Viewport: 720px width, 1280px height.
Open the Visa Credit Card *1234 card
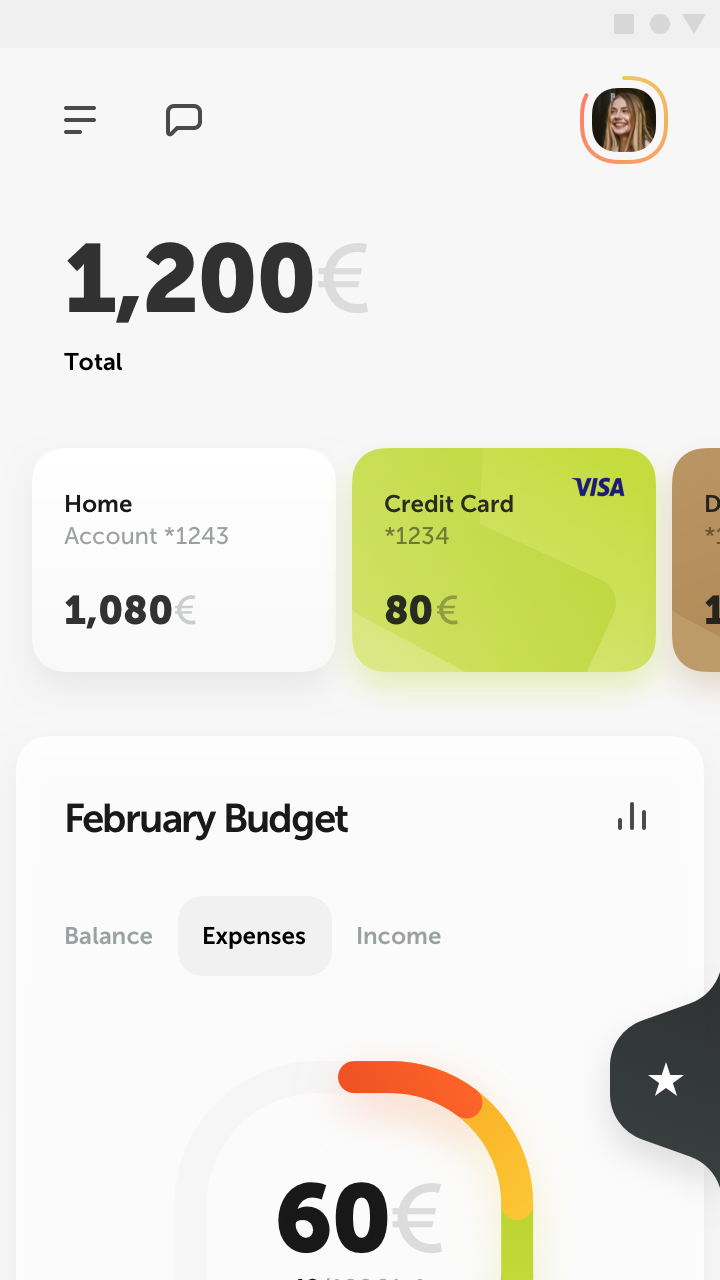tap(504, 560)
